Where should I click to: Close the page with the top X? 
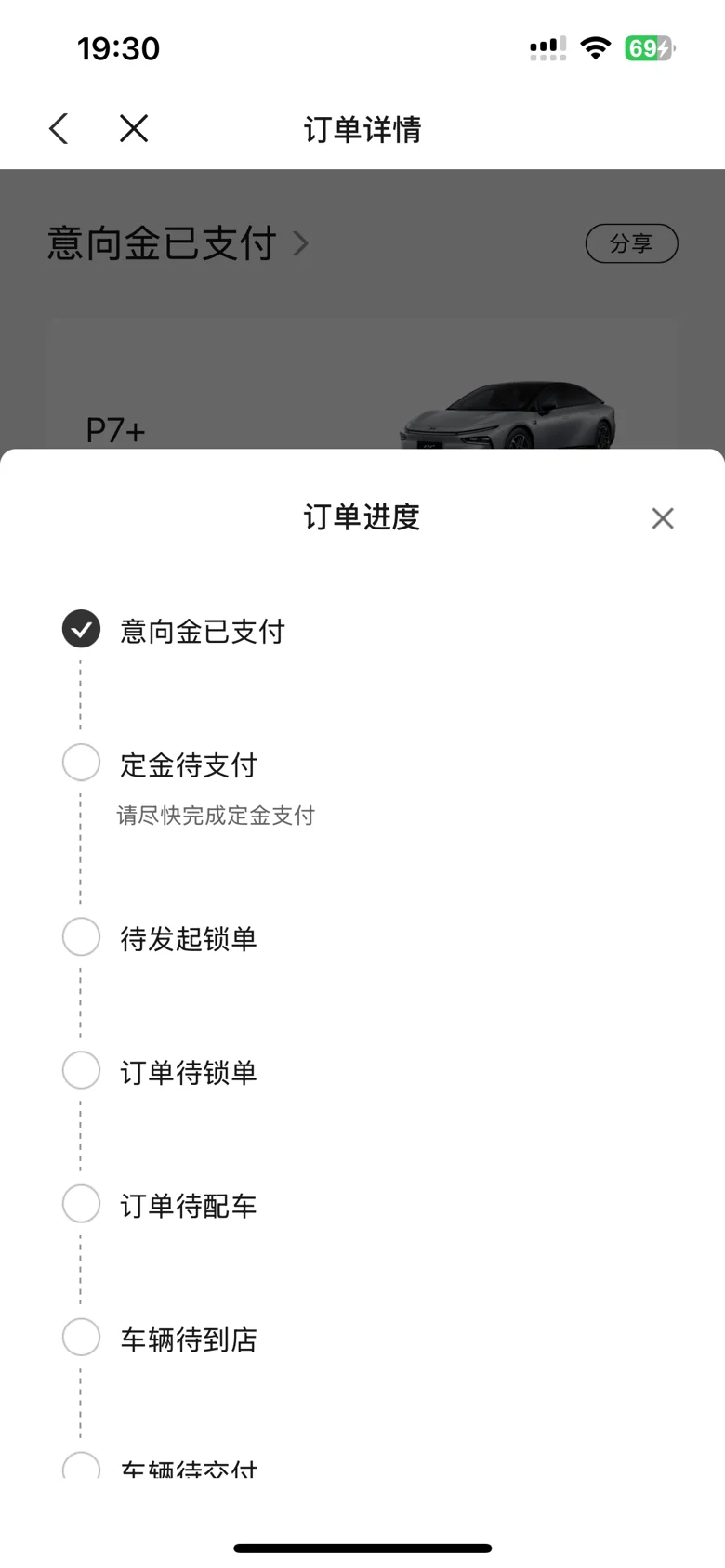pyautogui.click(x=134, y=129)
